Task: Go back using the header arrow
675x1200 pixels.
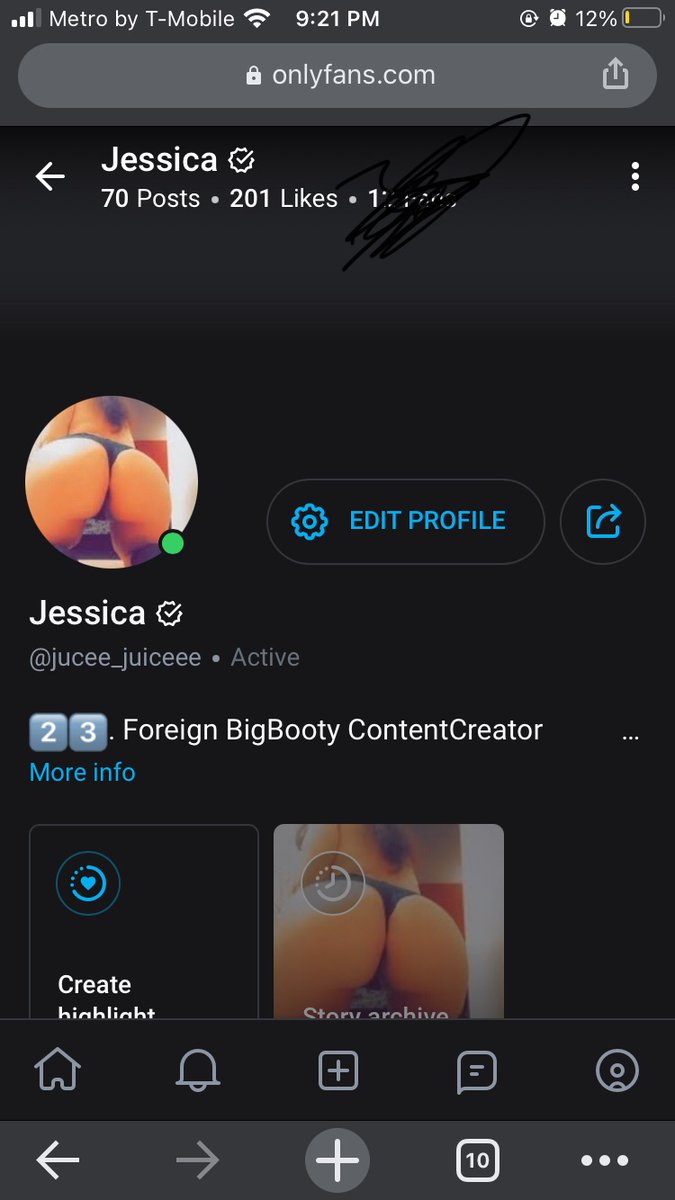Action: click(x=50, y=177)
